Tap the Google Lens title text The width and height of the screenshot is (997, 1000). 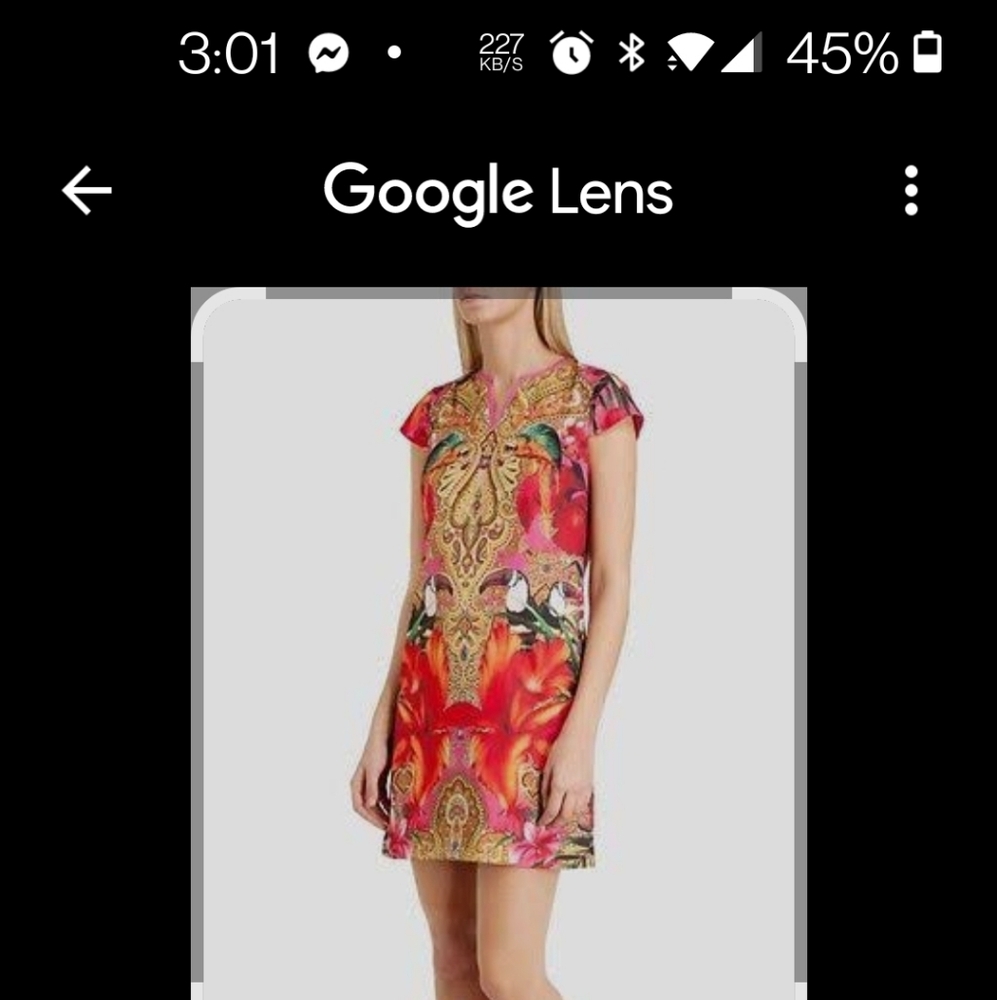click(497, 192)
